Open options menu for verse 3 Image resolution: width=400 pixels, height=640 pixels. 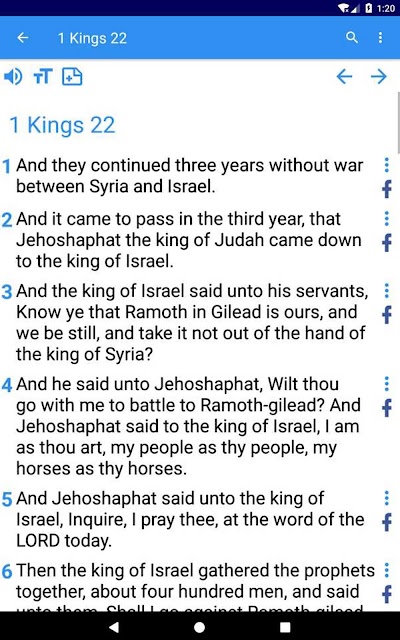coord(387,291)
